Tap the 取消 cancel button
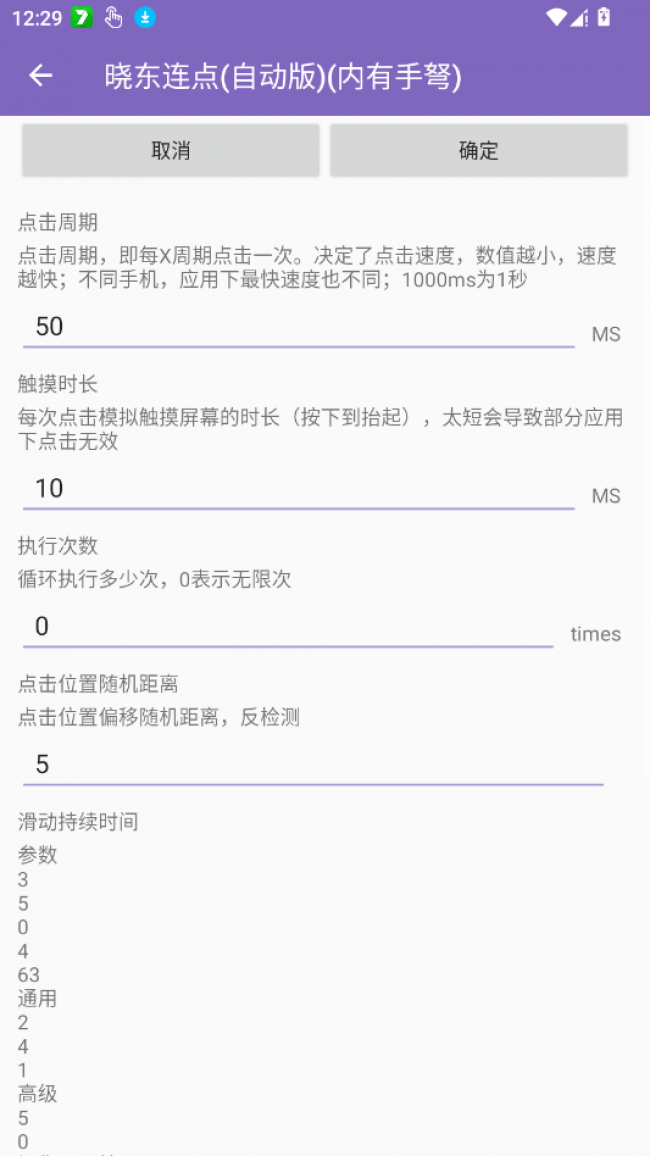Screen dimensions: 650x1156 pyautogui.click(x=171, y=151)
